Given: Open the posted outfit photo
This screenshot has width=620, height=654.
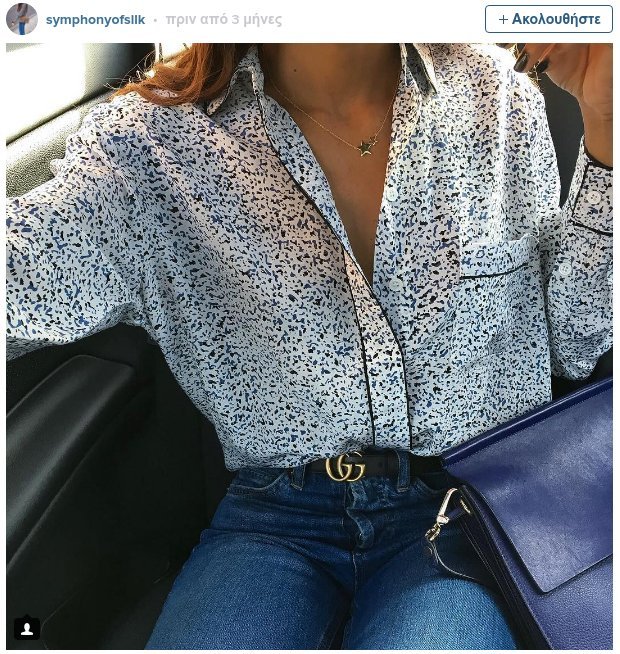Looking at the screenshot, I should pyautogui.click(x=309, y=340).
